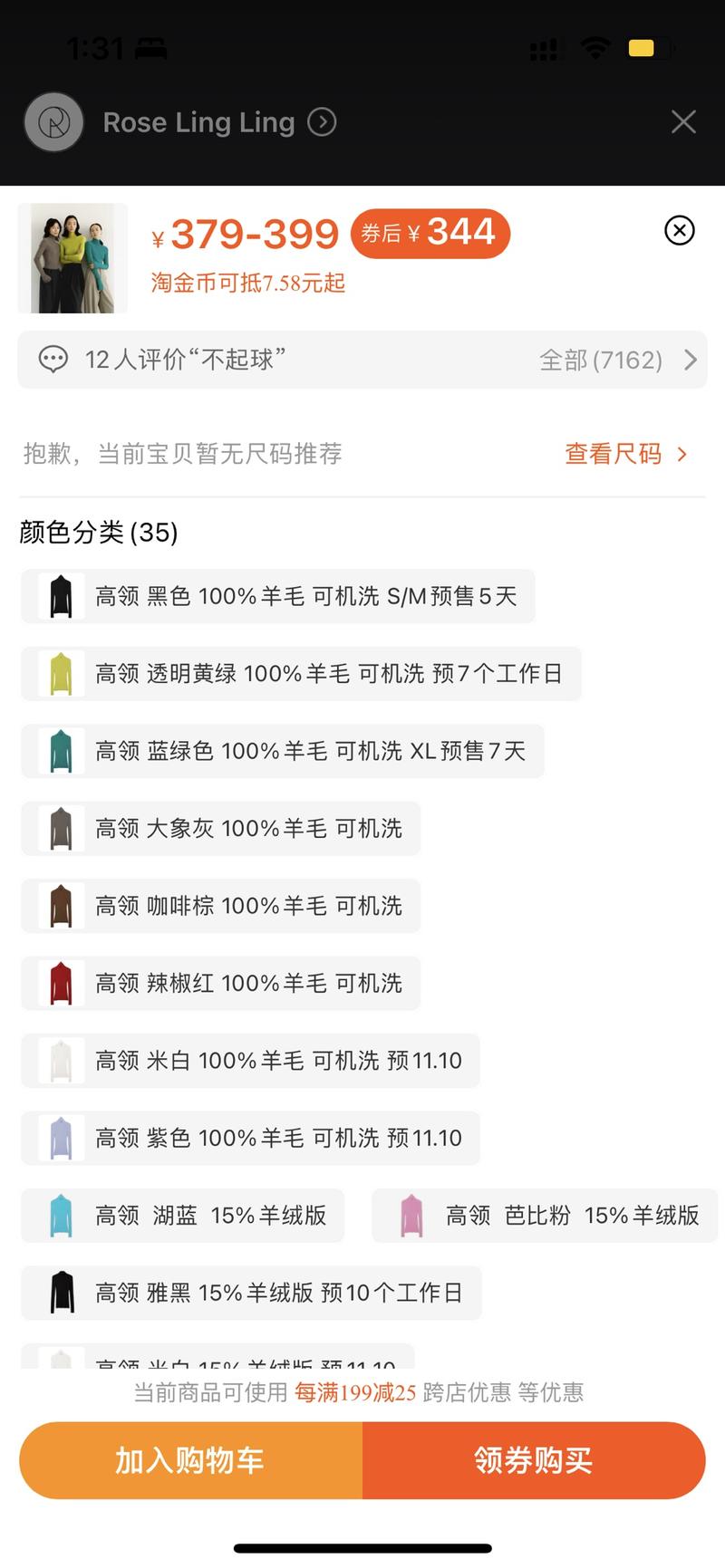The width and height of the screenshot is (725, 1568).
Task: Select 高领 黑色 100%羊毛 S/M预售5天
Action: click(278, 596)
